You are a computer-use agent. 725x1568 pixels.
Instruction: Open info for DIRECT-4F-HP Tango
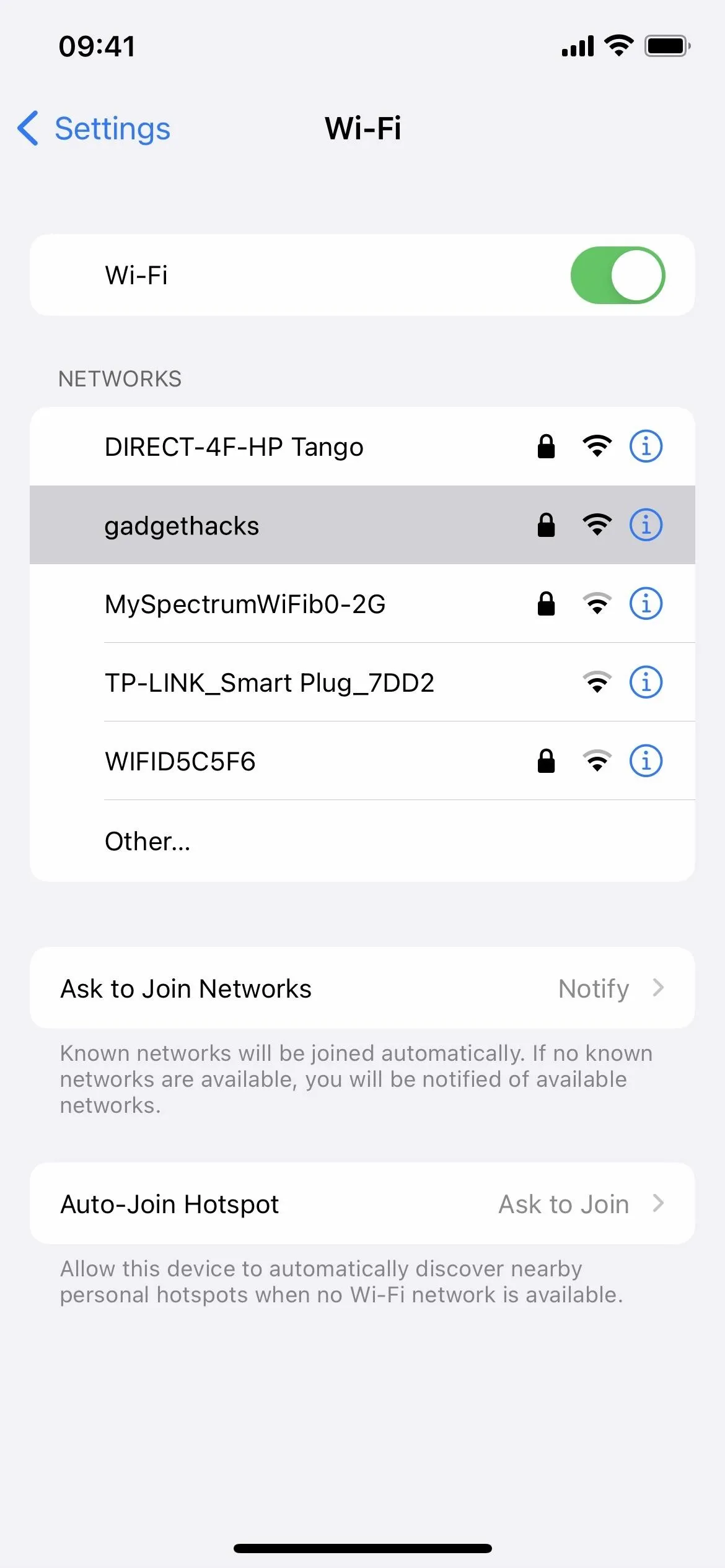646,446
